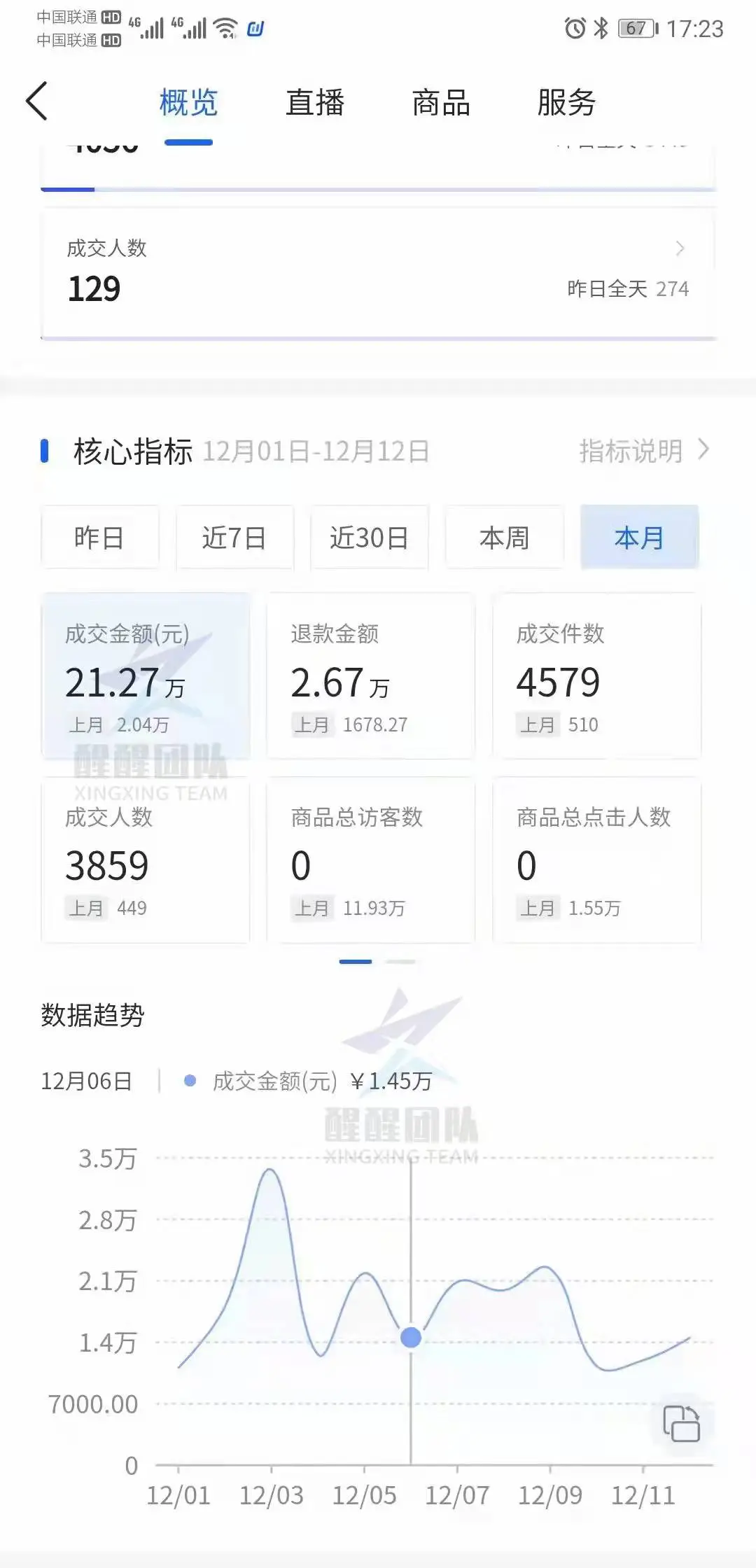Screen dimensions: 756x1568
Task: Open the 商品 tab
Action: (x=441, y=103)
